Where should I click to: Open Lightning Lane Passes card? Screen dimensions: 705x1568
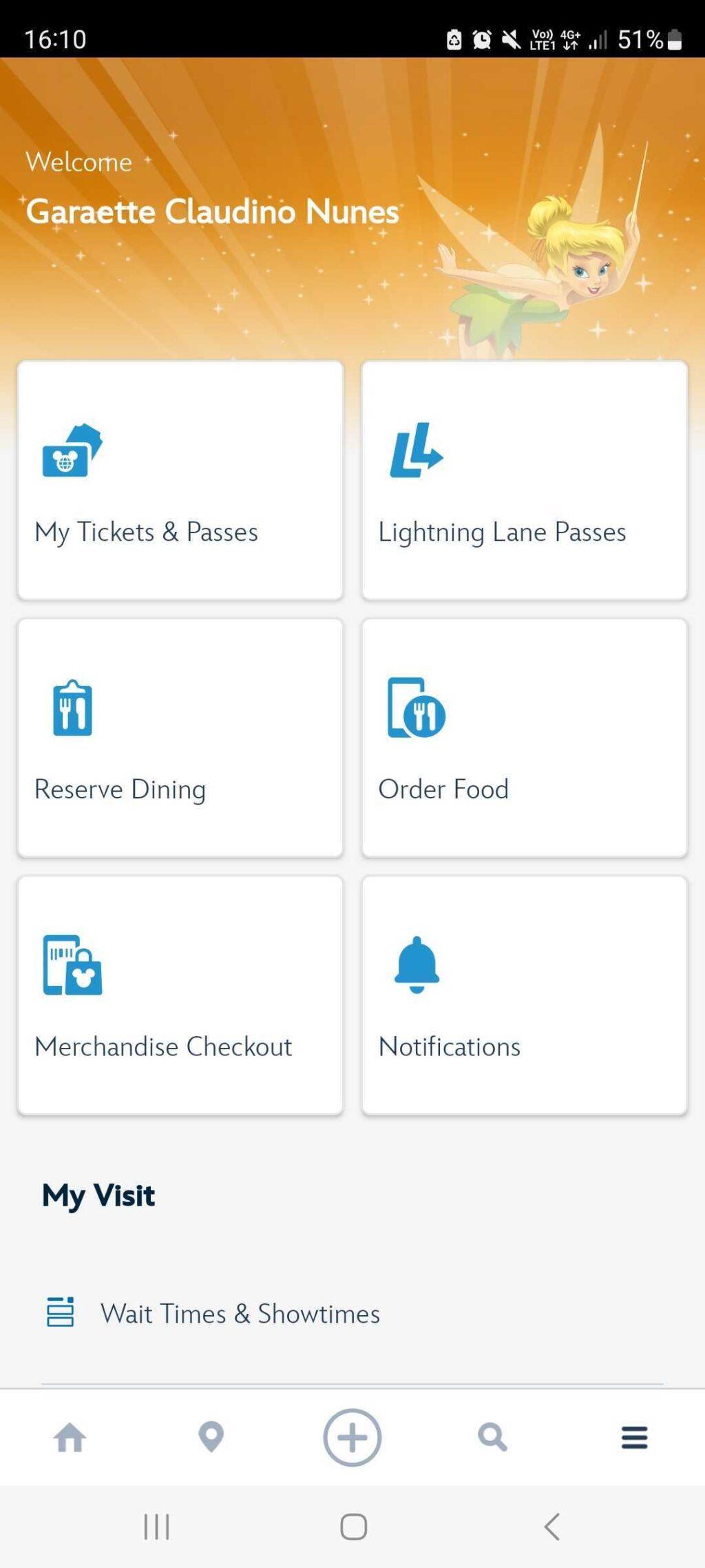[525, 480]
